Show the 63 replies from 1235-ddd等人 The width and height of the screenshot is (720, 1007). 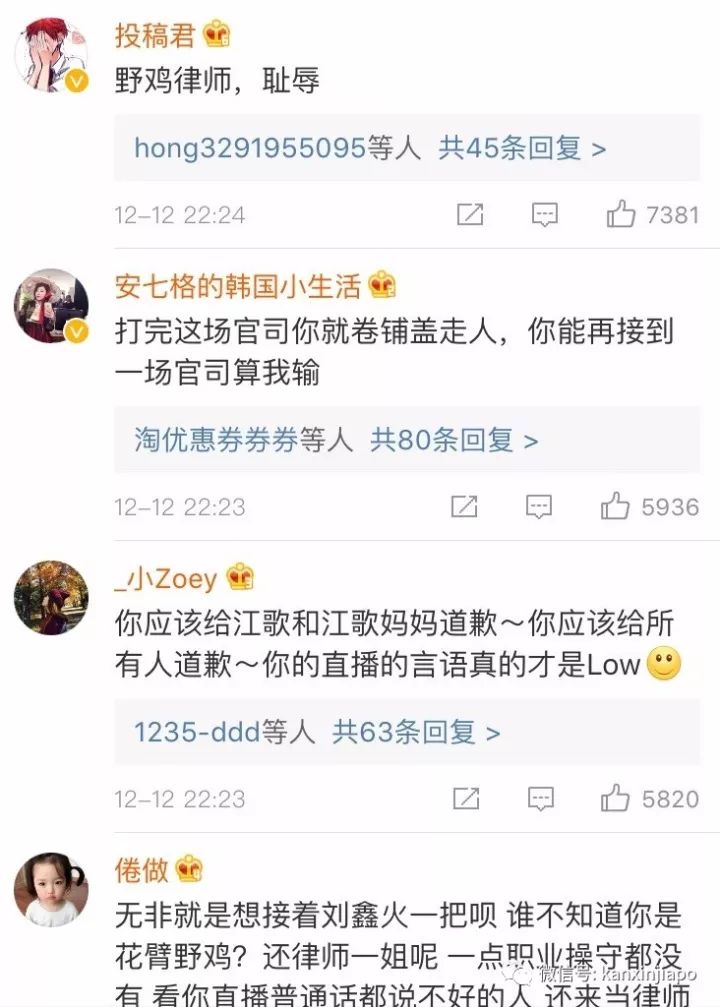point(416,732)
